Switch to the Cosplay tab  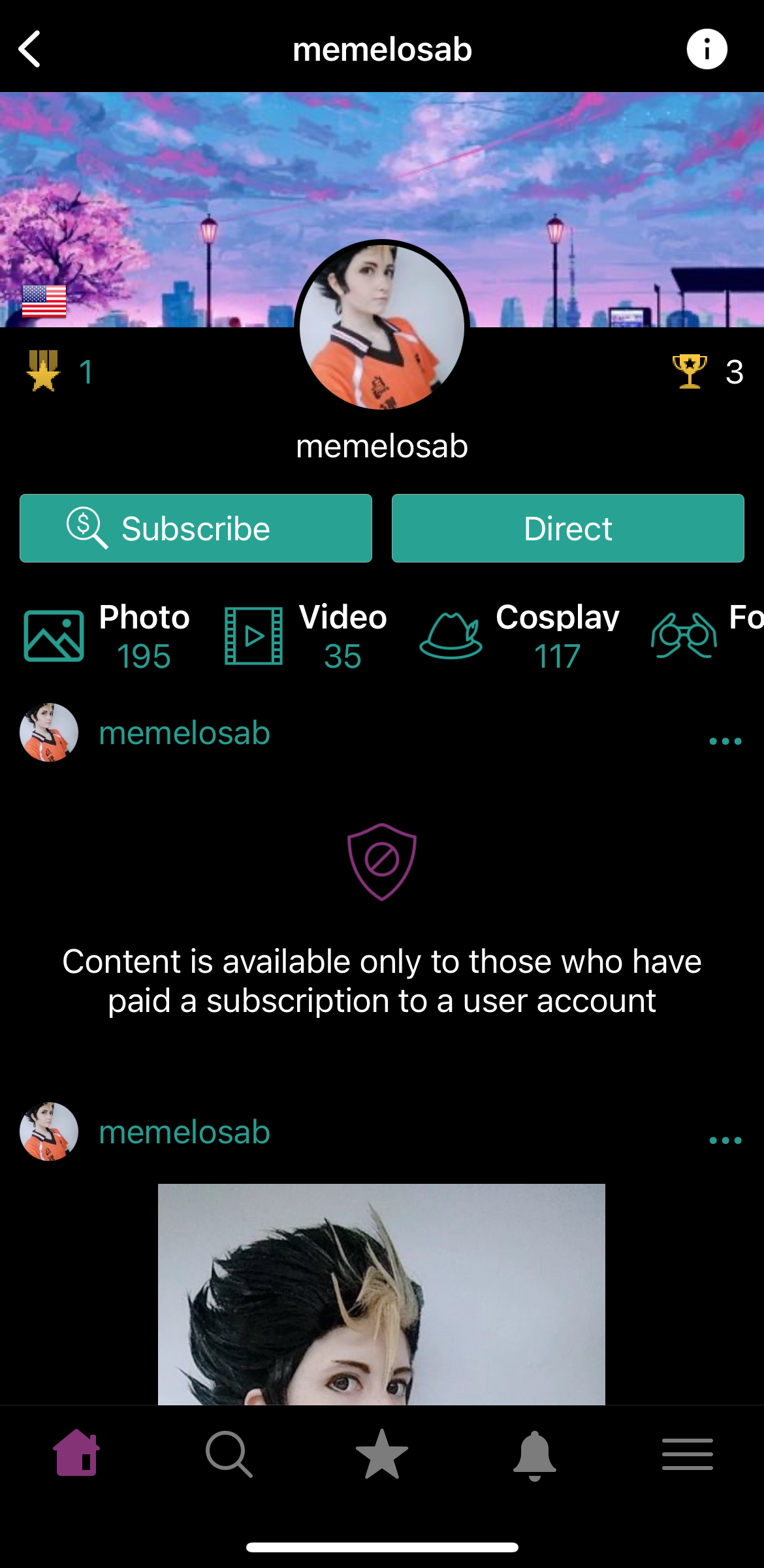(520, 636)
